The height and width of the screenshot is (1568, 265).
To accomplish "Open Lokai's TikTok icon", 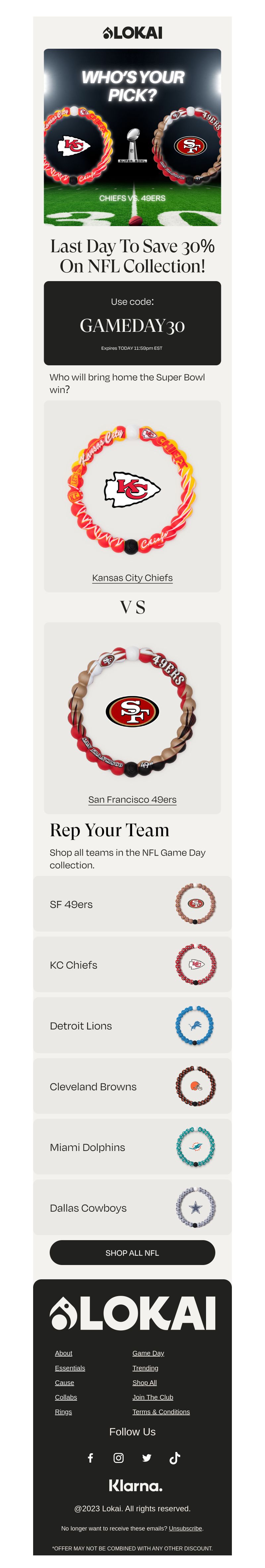I will [175, 1457].
